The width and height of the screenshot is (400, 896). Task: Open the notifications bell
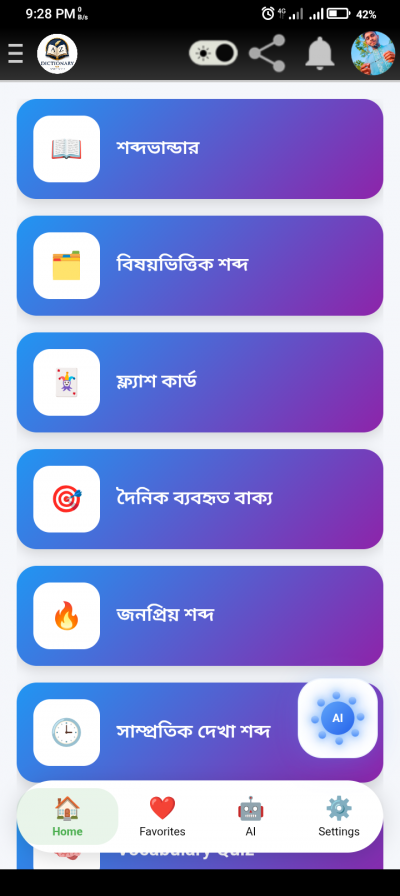coord(319,53)
